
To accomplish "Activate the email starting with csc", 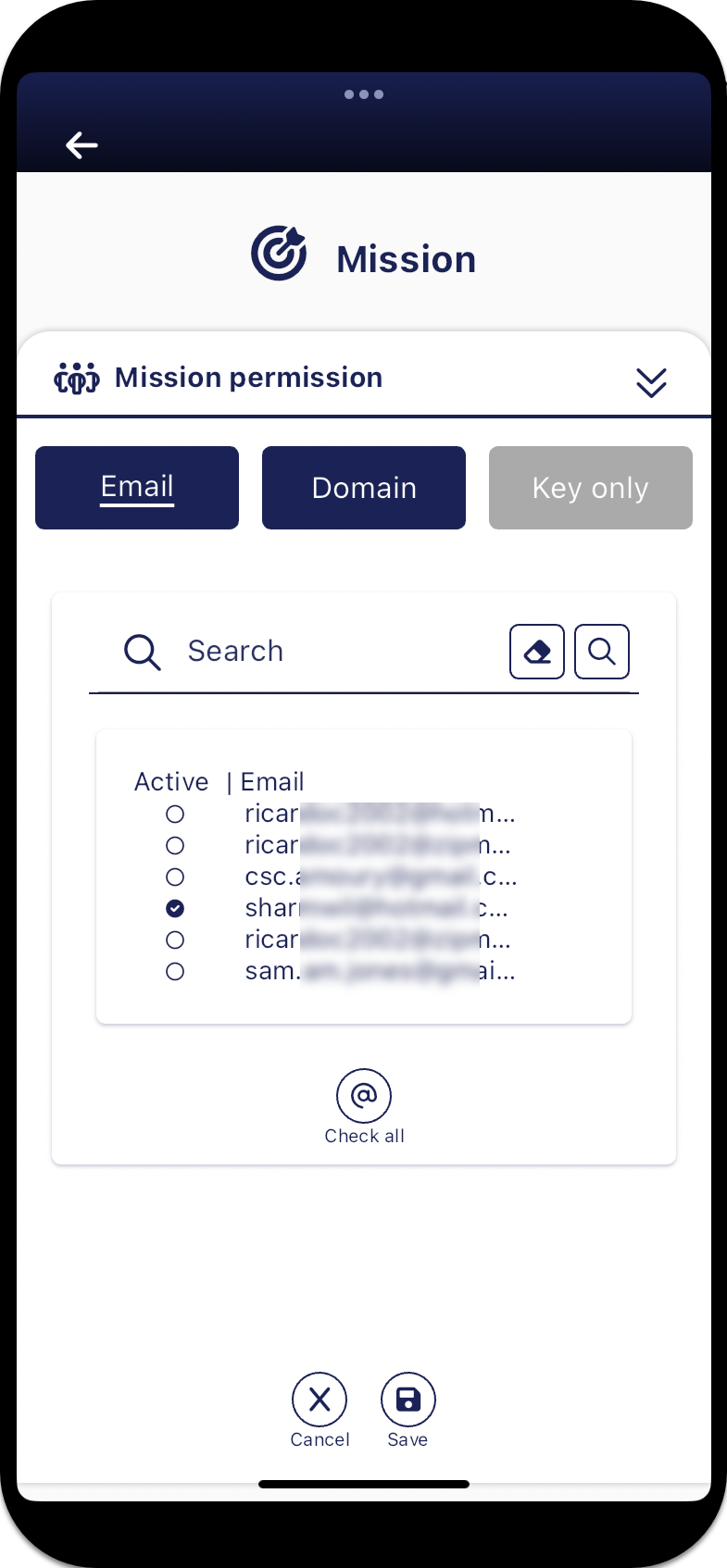I will [x=175, y=877].
